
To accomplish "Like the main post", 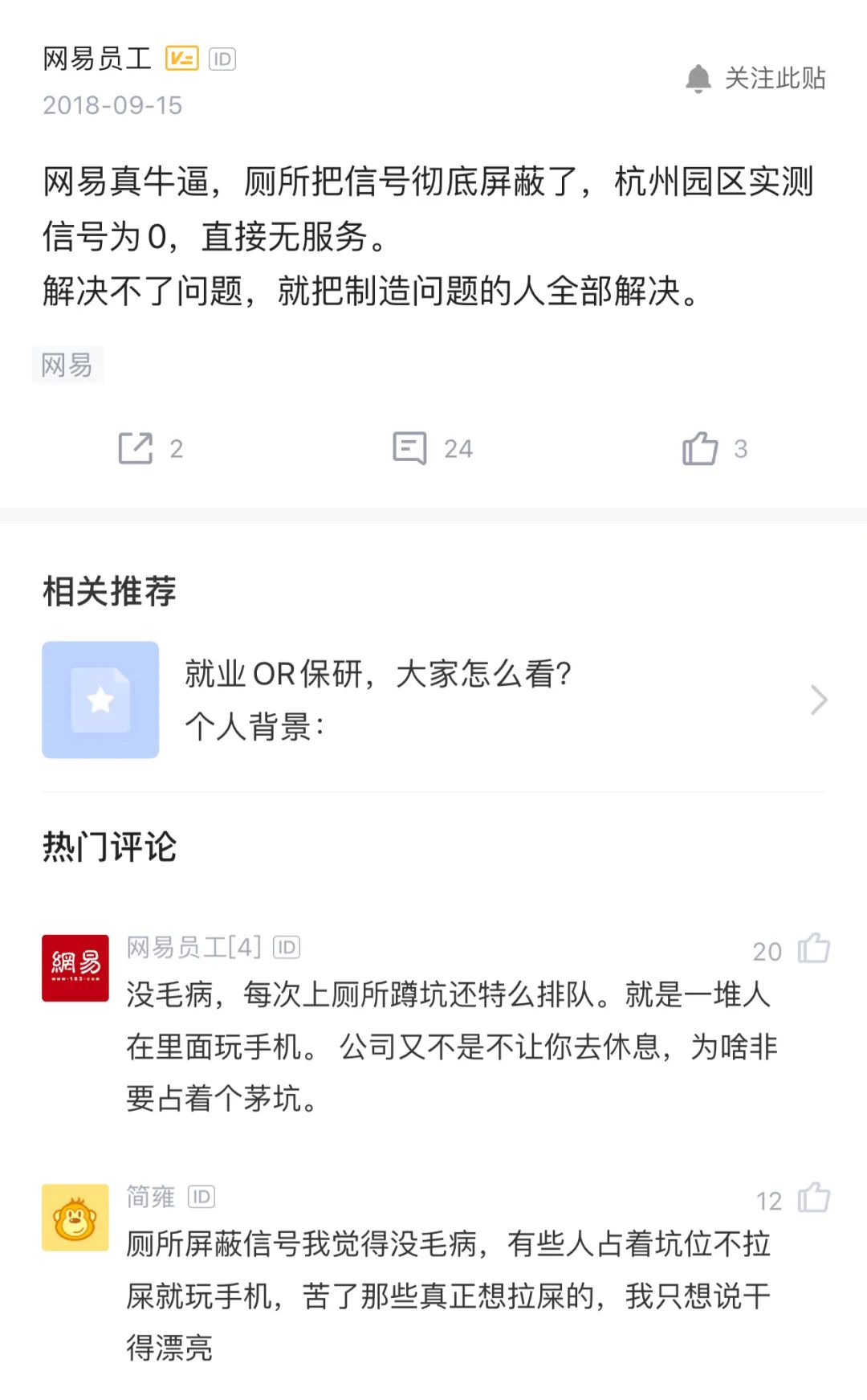I will (699, 448).
